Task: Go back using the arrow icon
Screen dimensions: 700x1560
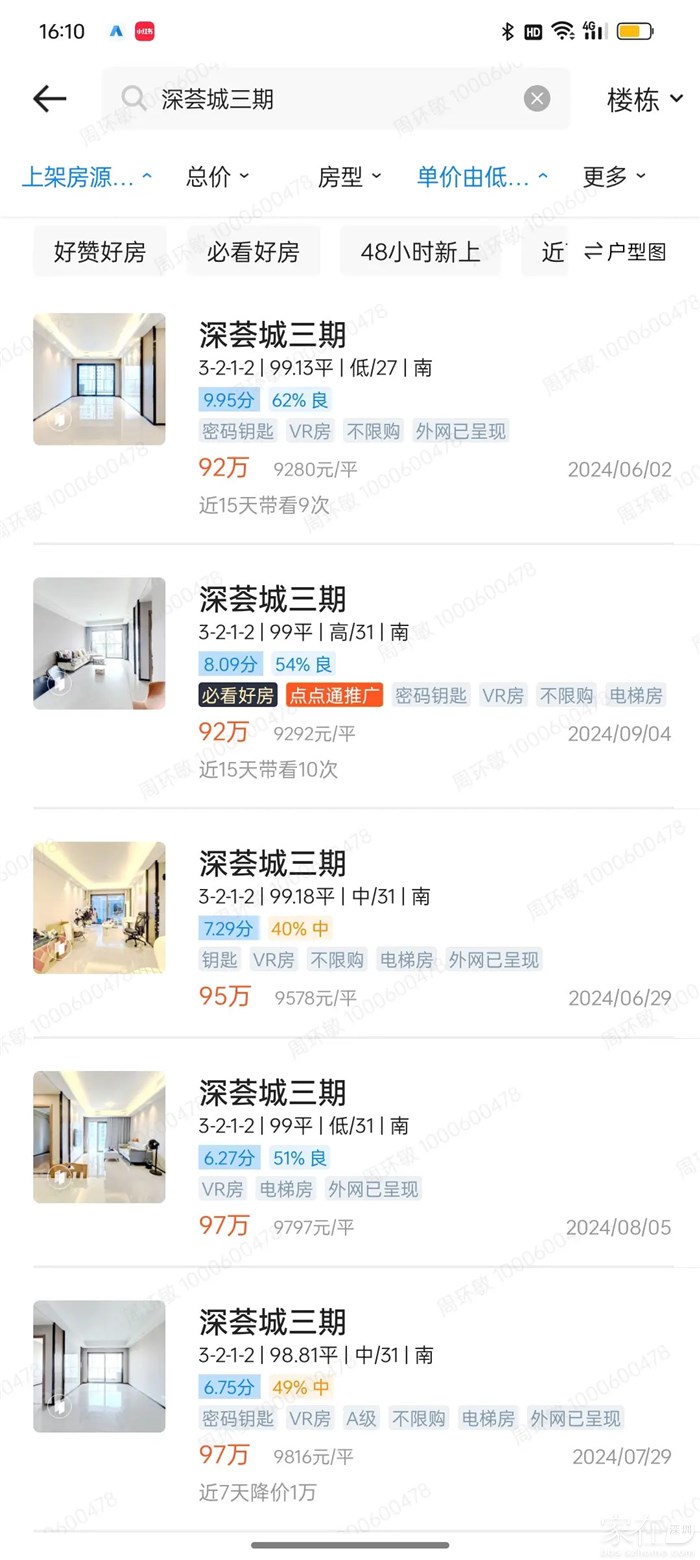Action: (49, 98)
